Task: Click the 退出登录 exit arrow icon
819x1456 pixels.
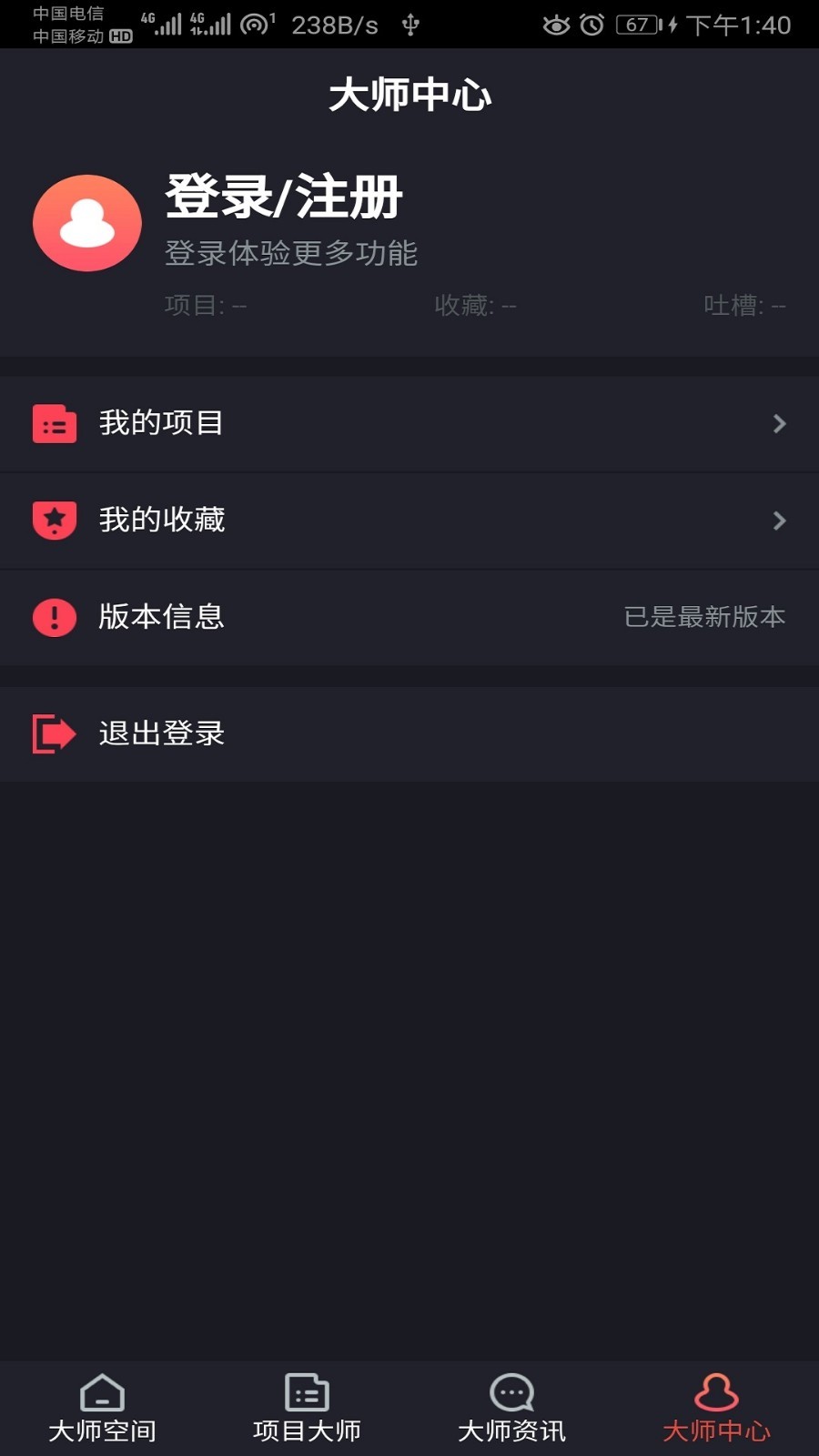Action: click(55, 733)
